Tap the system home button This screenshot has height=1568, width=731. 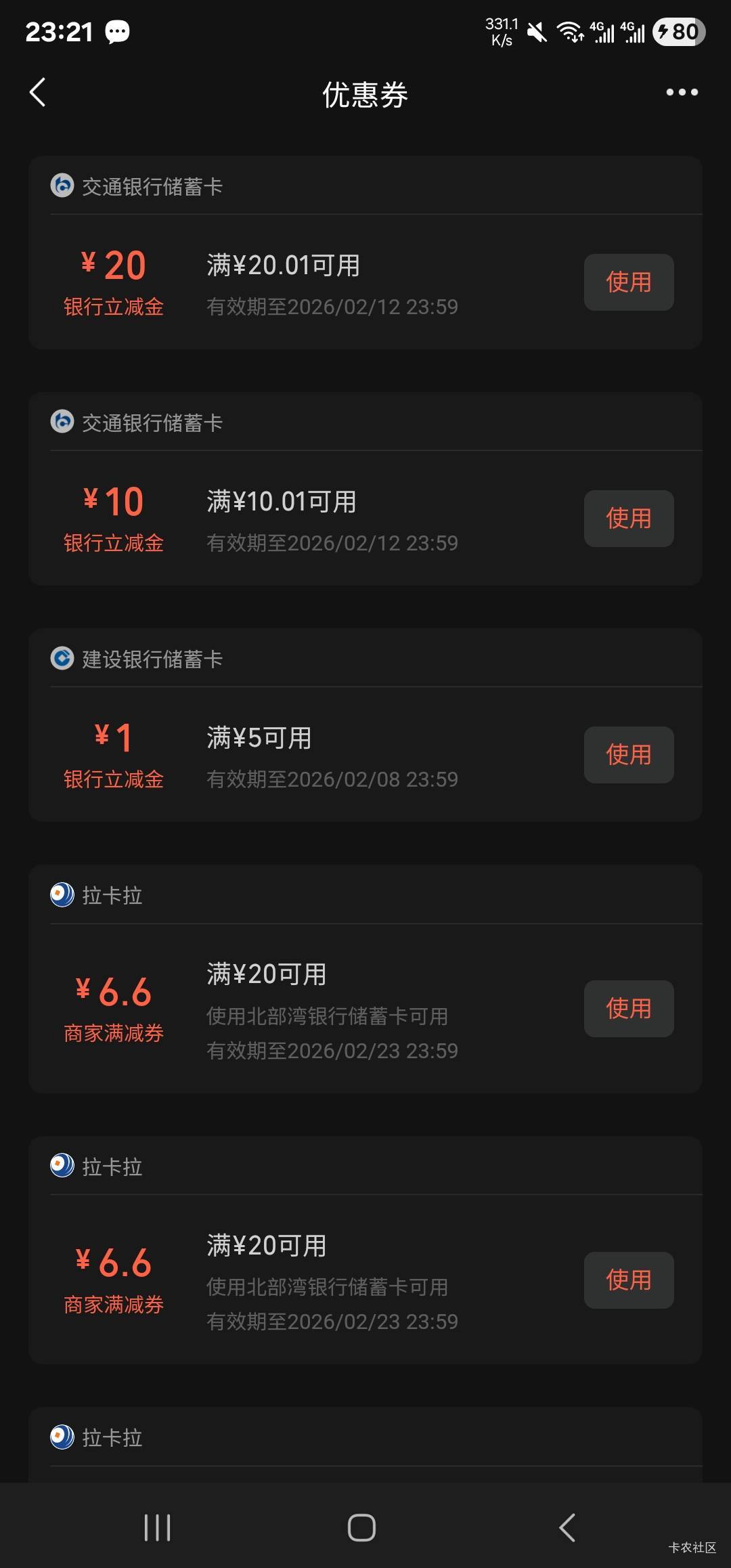[361, 1527]
